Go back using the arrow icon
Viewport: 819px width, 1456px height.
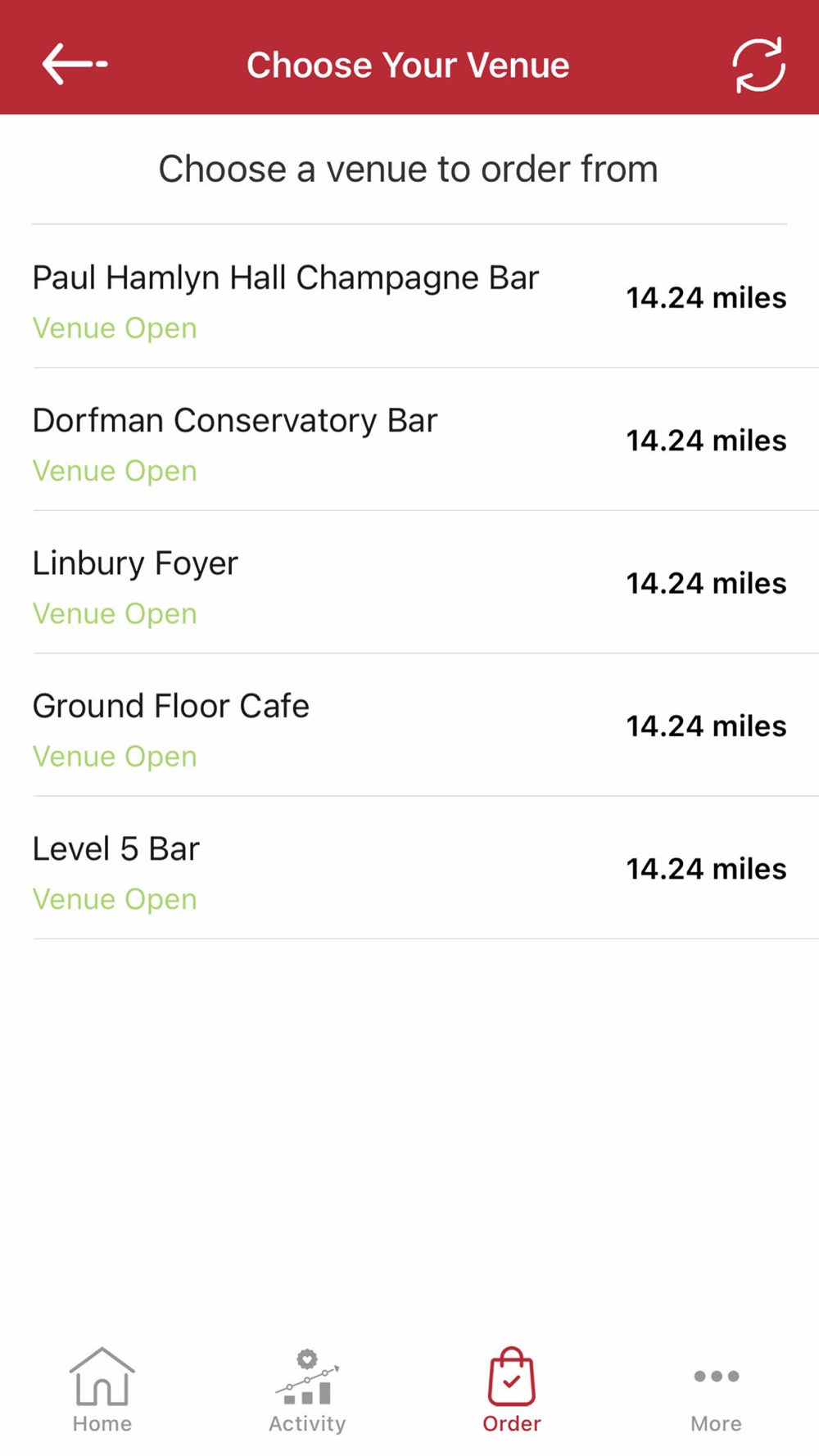[75, 64]
